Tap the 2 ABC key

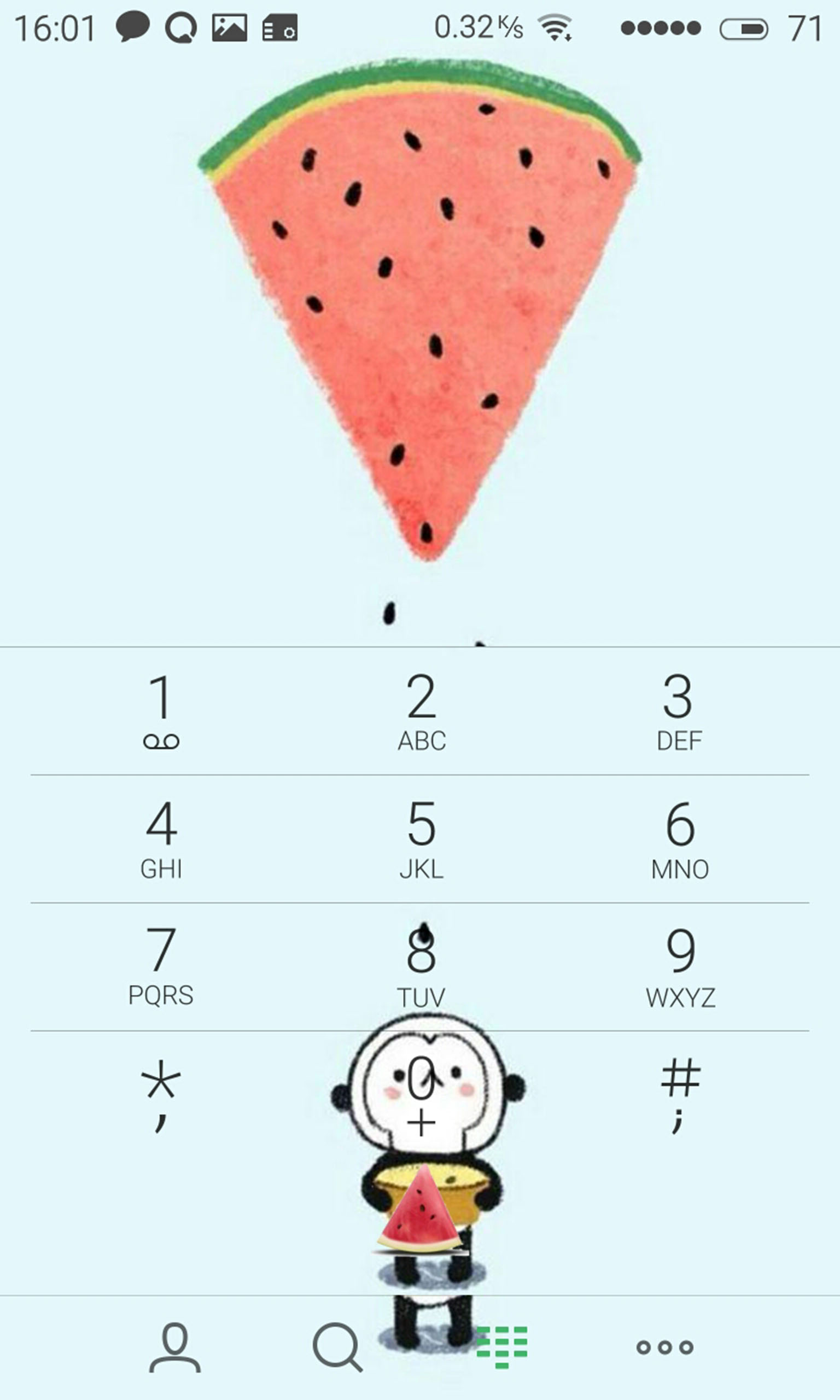[x=422, y=711]
